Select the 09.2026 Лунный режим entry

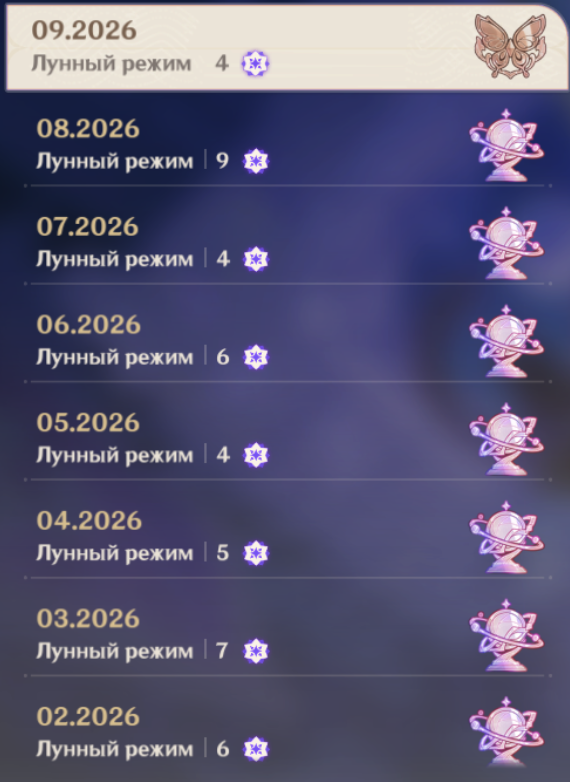click(x=287, y=48)
